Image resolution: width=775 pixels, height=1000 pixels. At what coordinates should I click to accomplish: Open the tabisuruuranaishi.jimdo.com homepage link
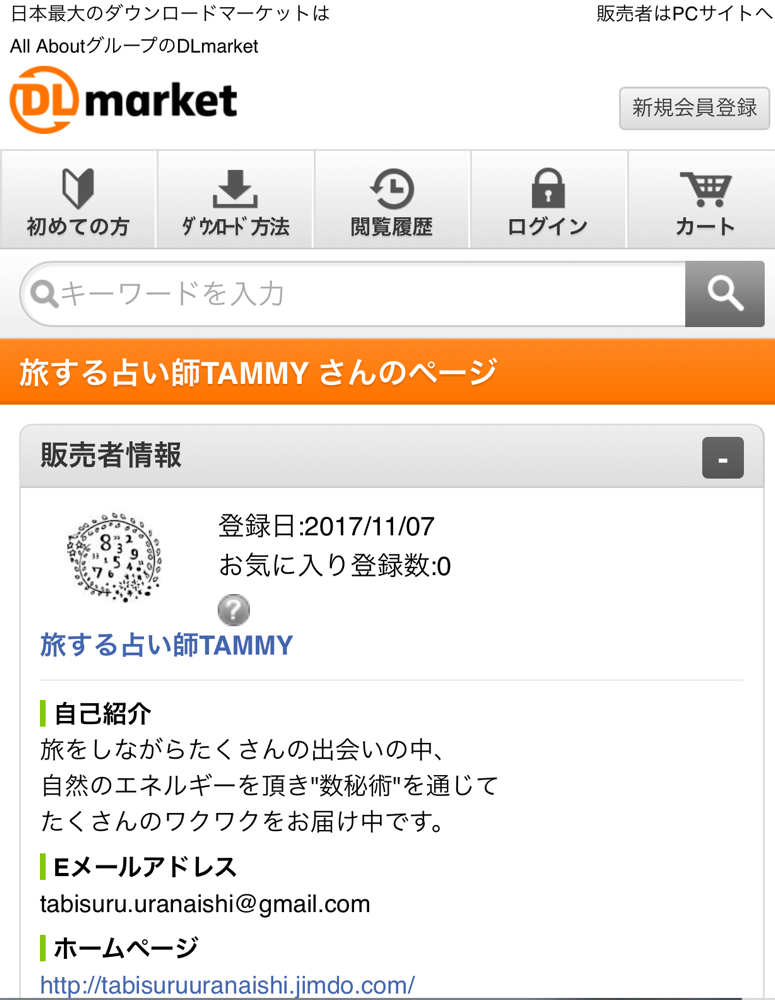tap(227, 984)
